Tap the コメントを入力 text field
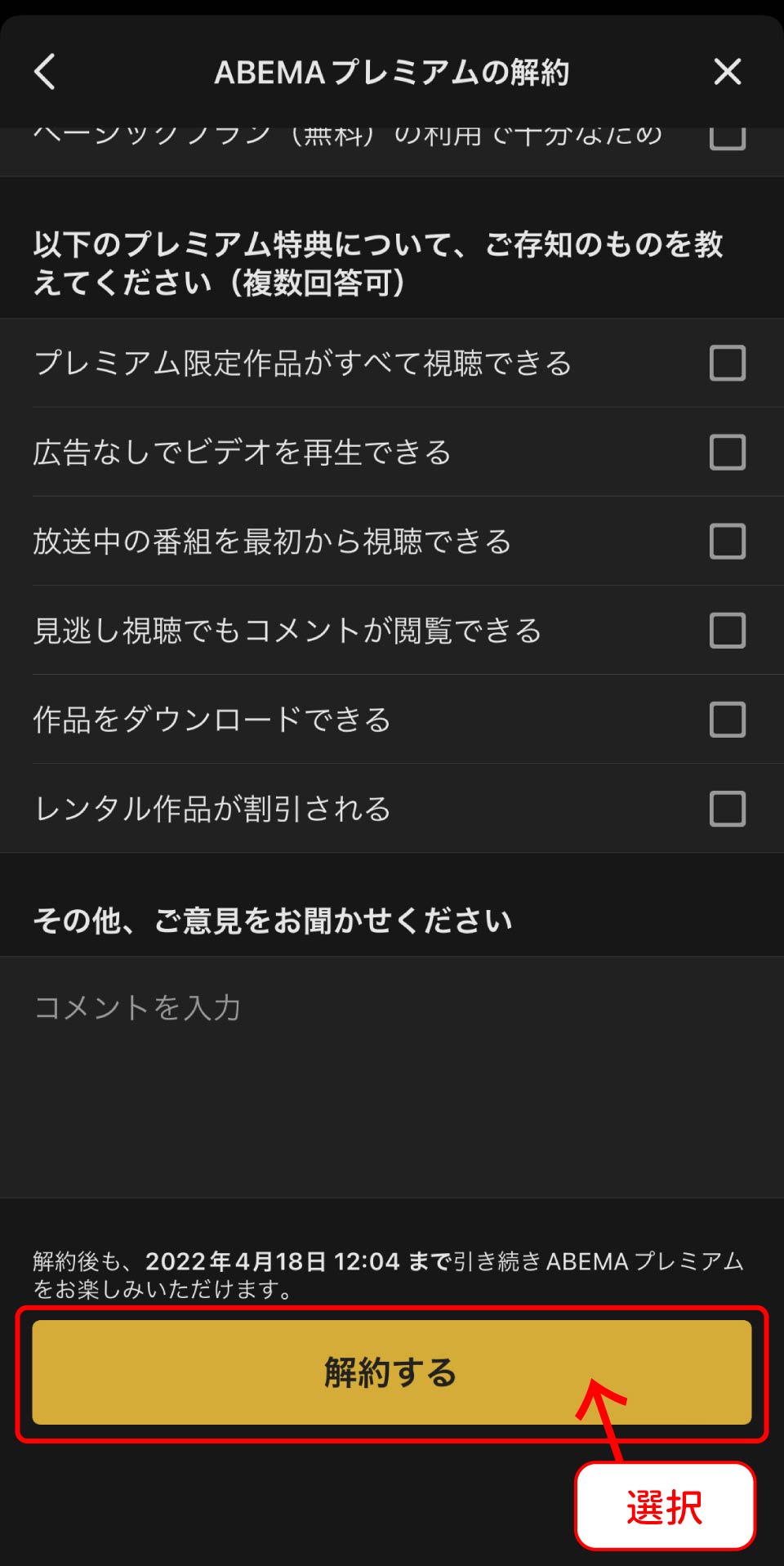 [392, 1062]
